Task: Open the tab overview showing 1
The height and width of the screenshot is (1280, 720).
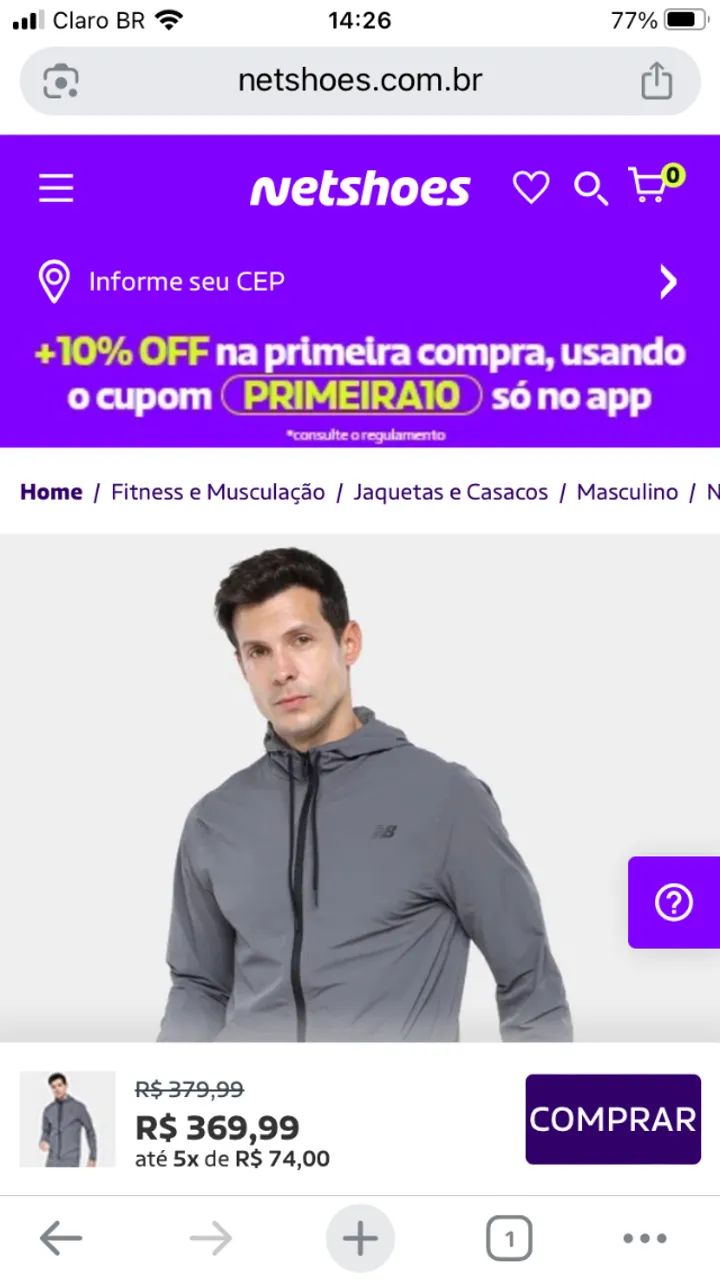Action: point(509,1237)
